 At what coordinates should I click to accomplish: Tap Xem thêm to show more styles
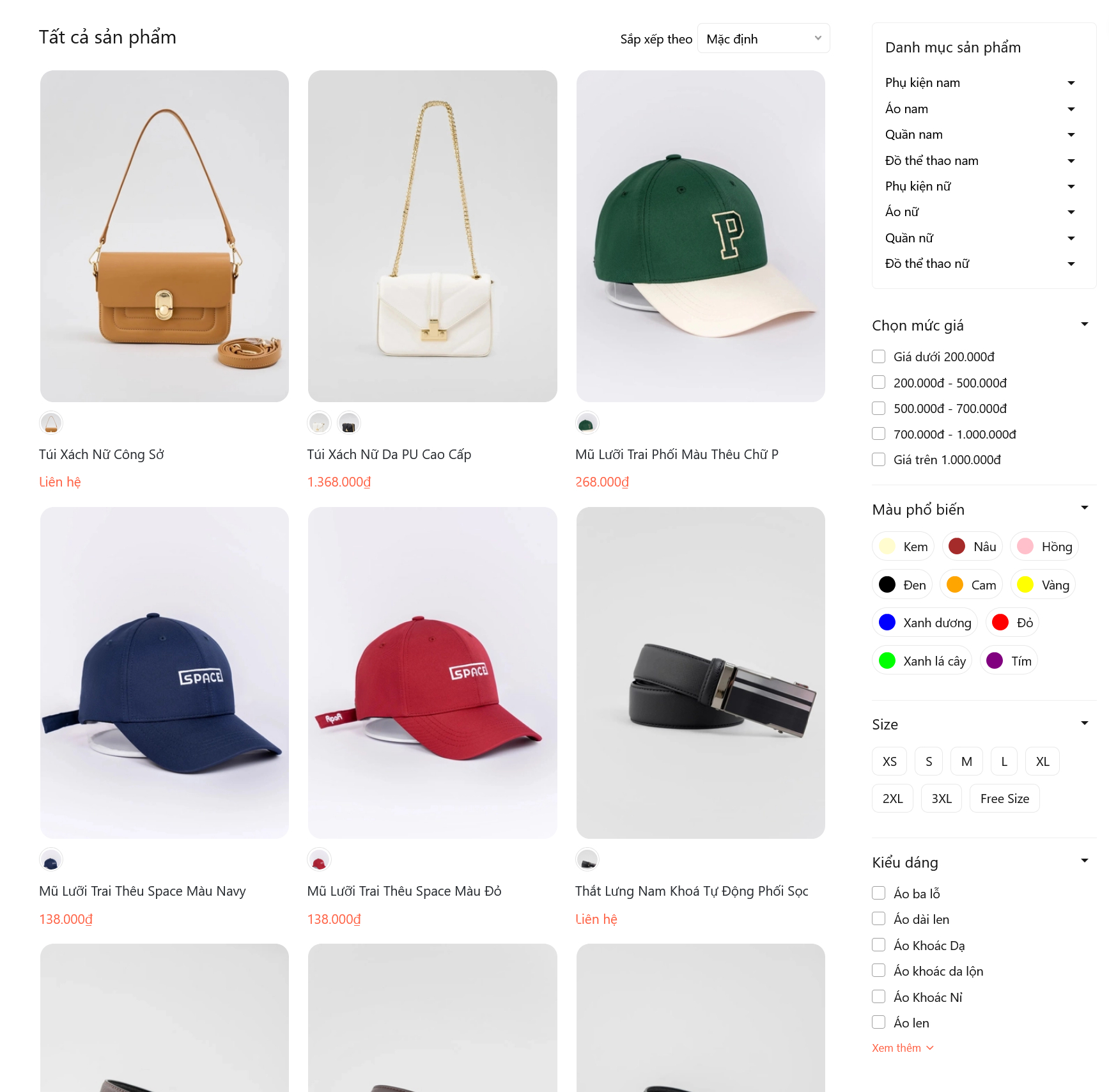pyautogui.click(x=902, y=1048)
